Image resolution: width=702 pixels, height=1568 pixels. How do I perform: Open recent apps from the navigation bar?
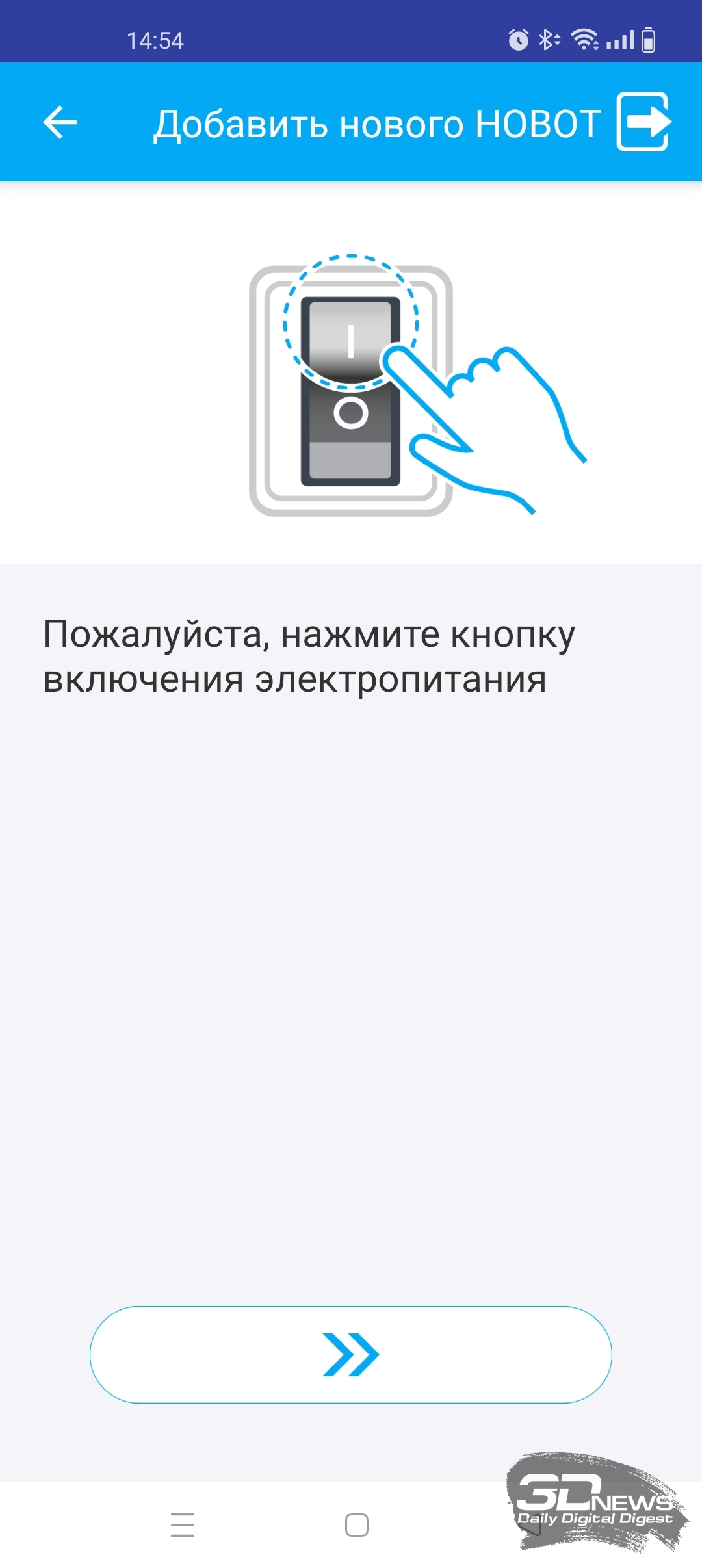coord(183,1524)
